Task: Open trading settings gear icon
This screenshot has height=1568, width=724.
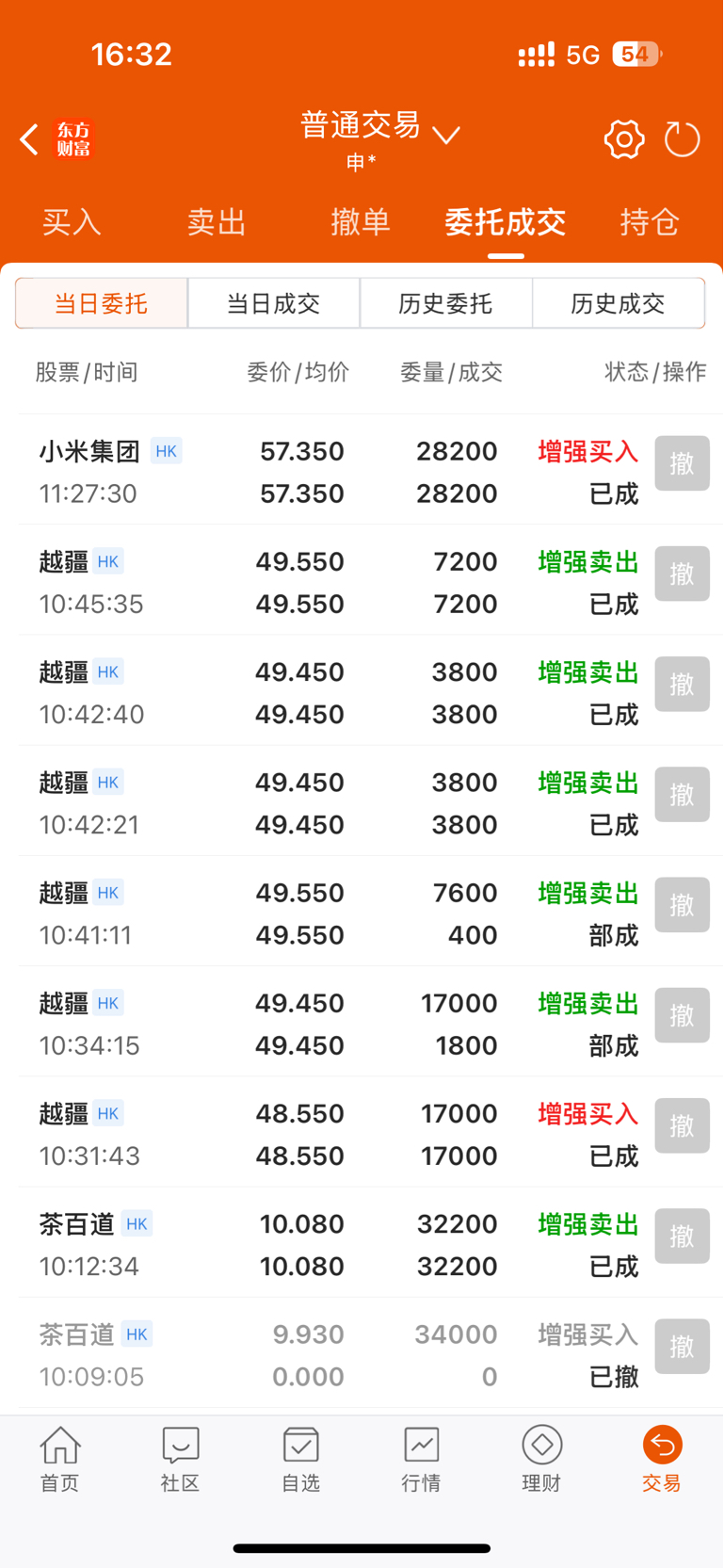Action: [x=624, y=140]
